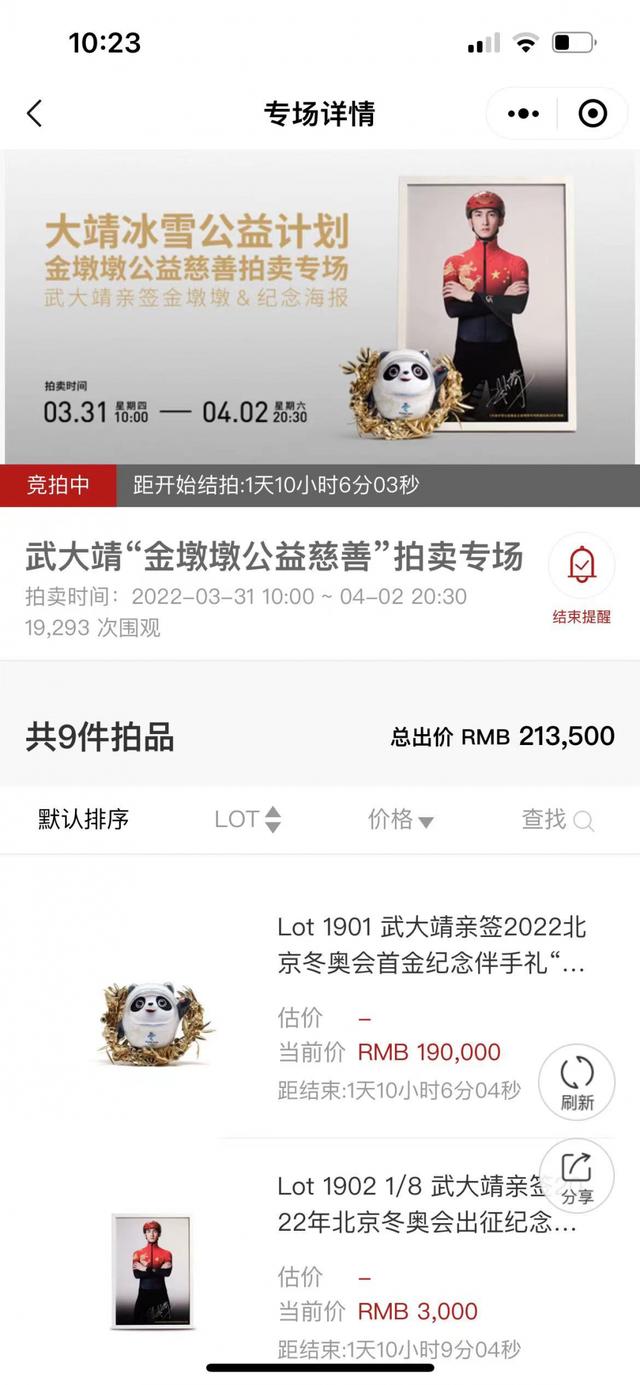Refresh the auction with the 刷新 button
The image size is (640, 1385).
[577, 1083]
